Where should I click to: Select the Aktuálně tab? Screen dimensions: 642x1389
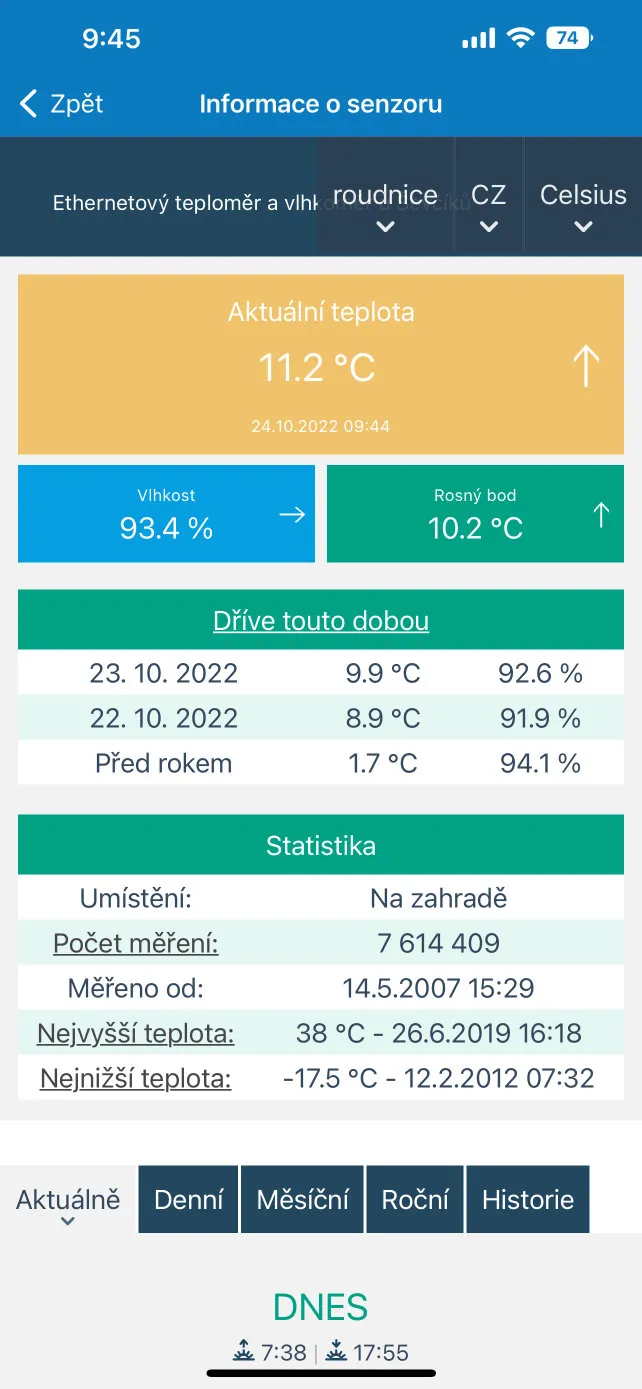(x=68, y=1201)
